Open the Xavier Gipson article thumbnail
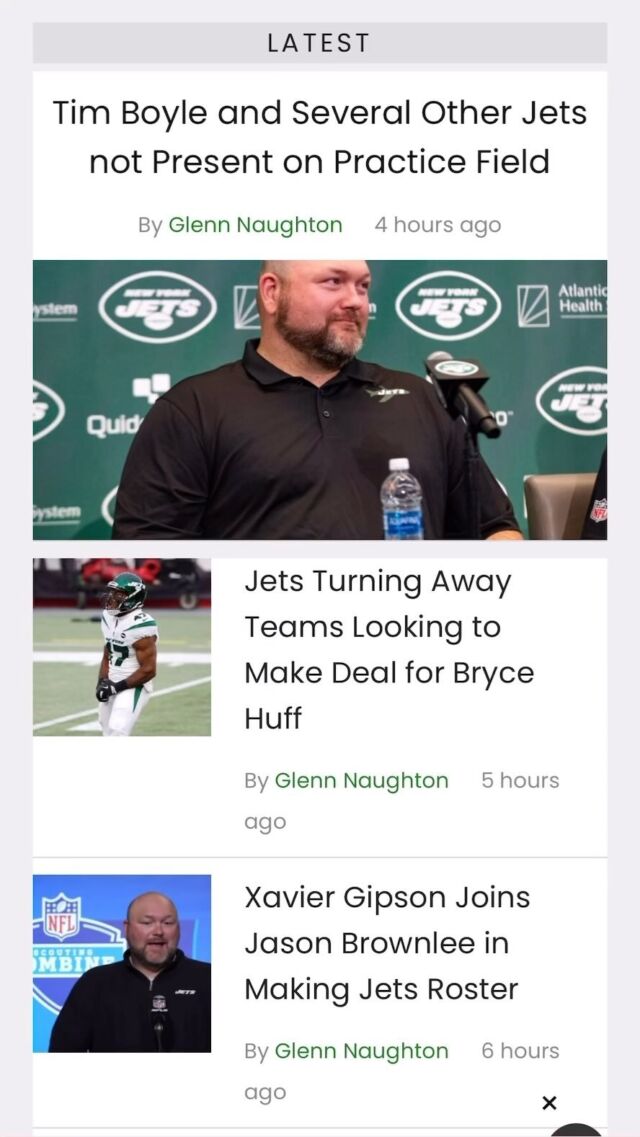 [122, 963]
